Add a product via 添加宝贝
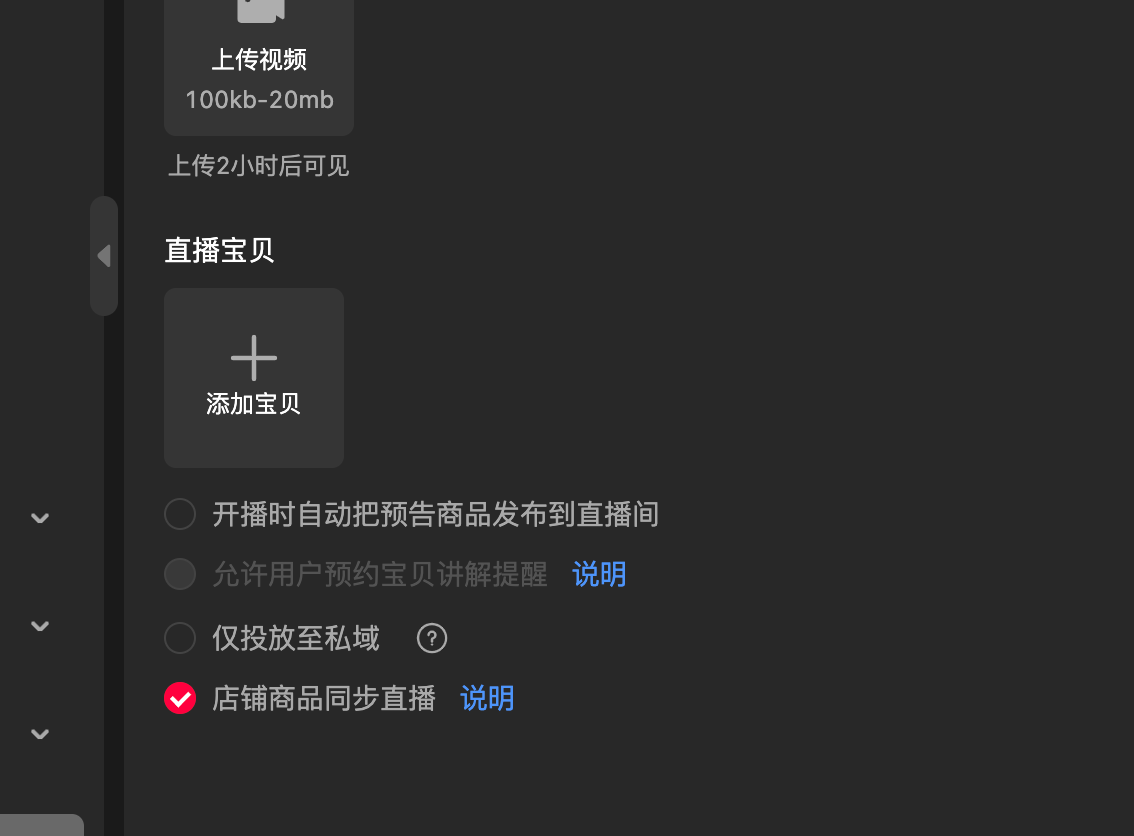 pos(254,378)
